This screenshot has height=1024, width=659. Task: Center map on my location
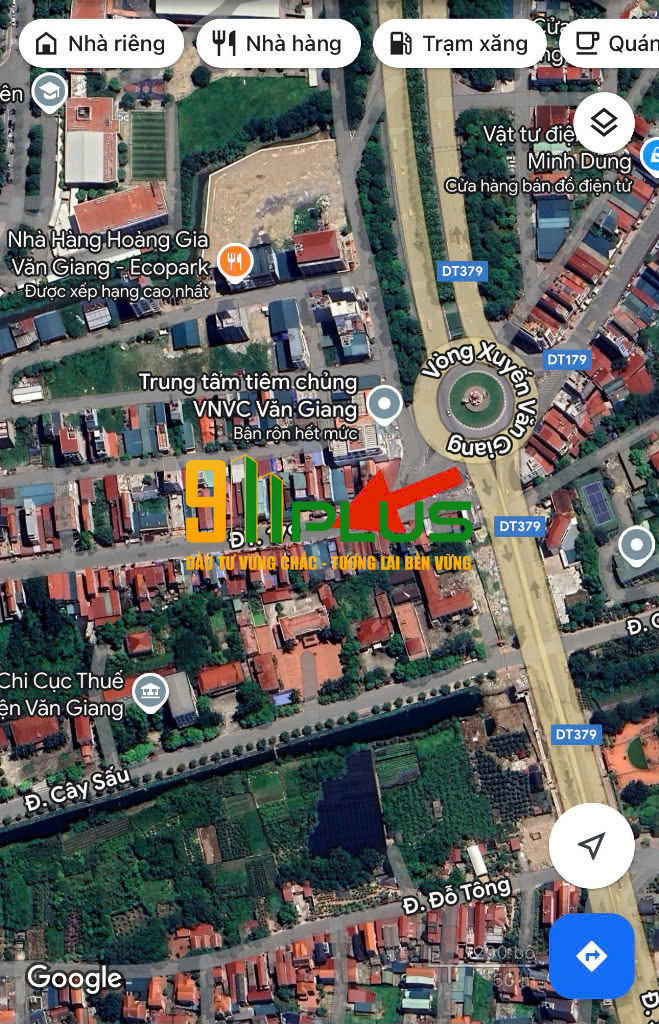pyautogui.click(x=591, y=846)
